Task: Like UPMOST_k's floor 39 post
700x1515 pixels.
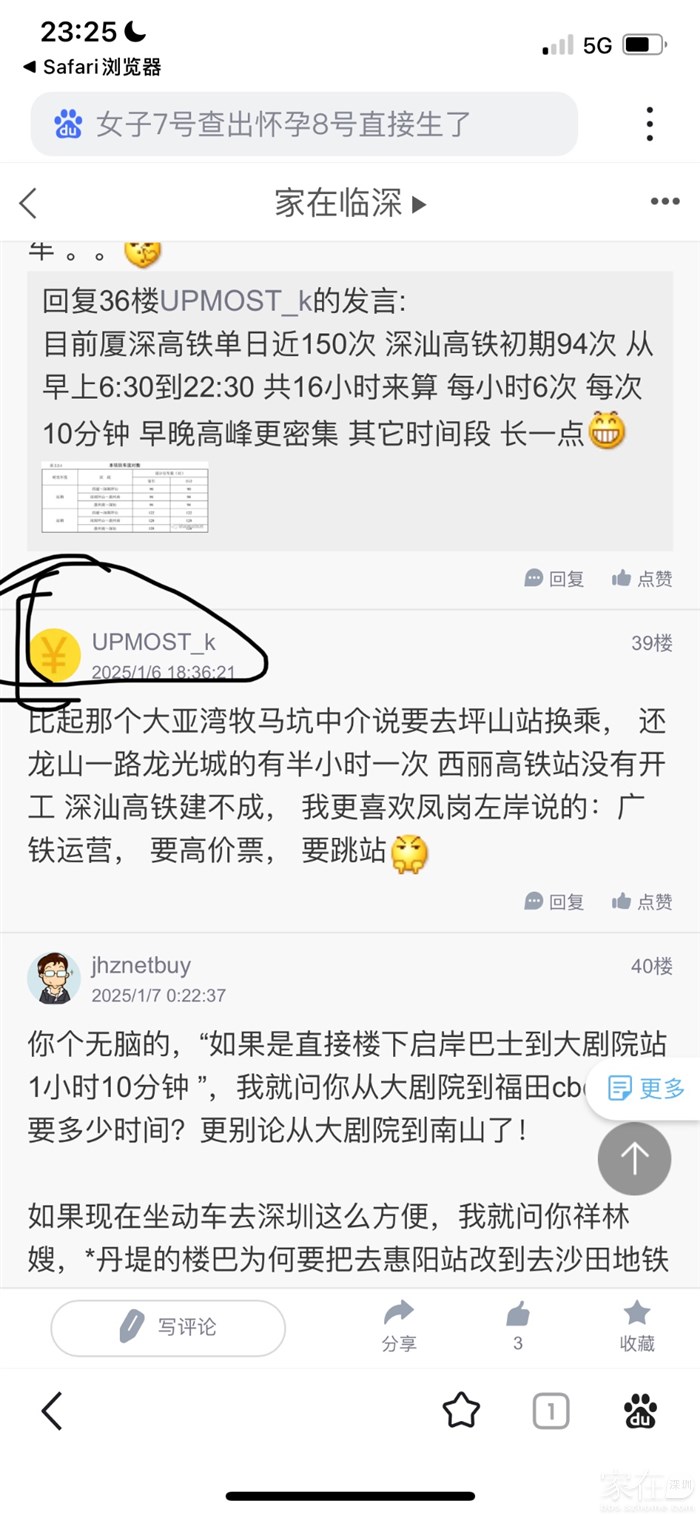Action: click(642, 901)
